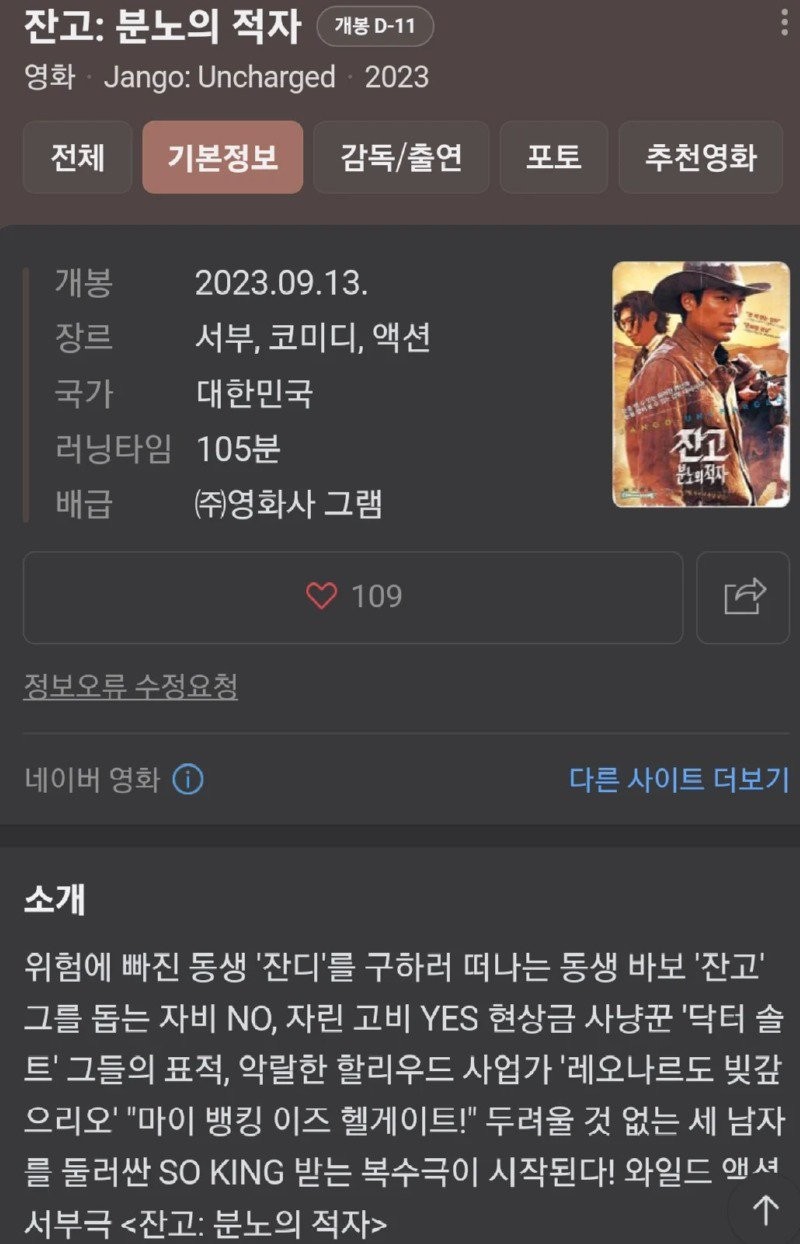Like the movie with the heart button

coord(352,597)
